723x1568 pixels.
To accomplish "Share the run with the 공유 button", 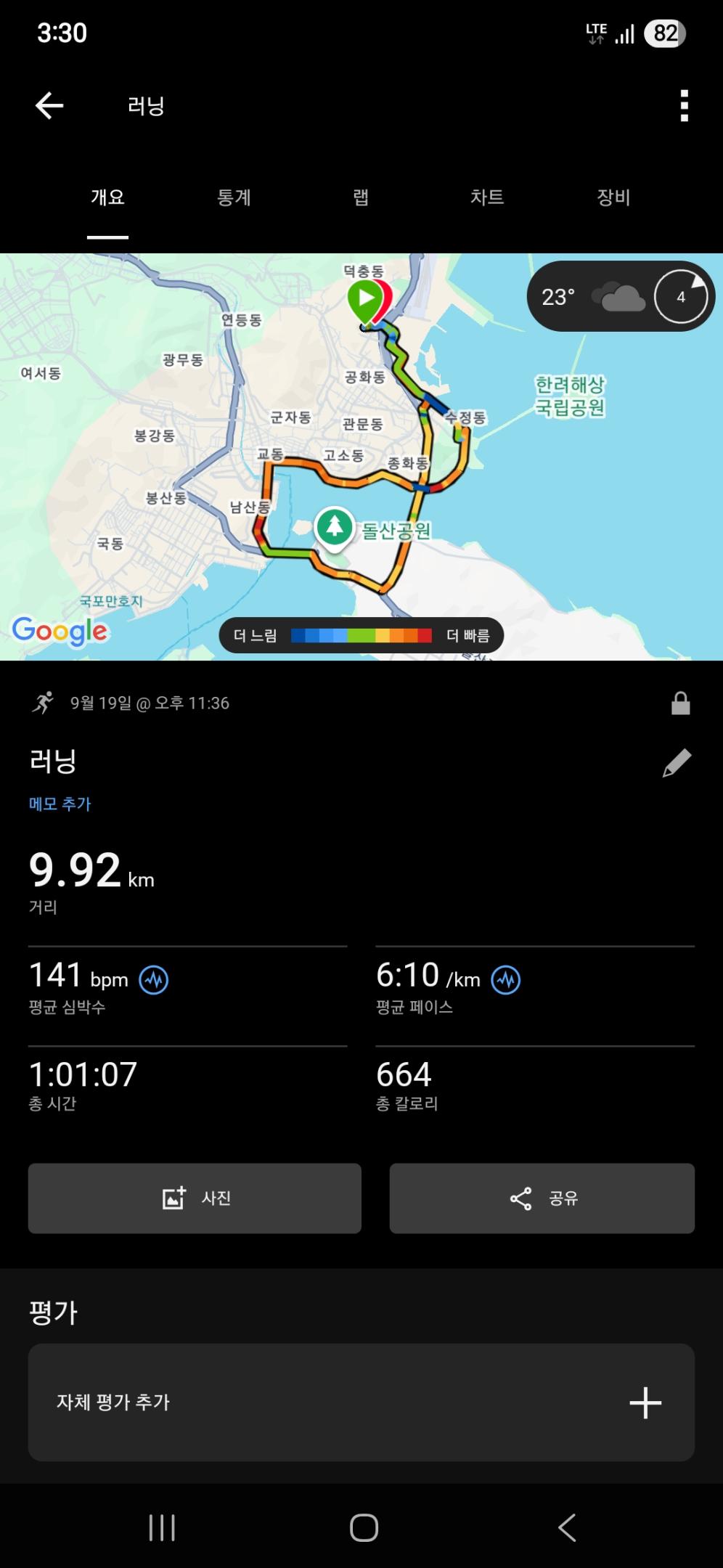I will (x=542, y=1198).
